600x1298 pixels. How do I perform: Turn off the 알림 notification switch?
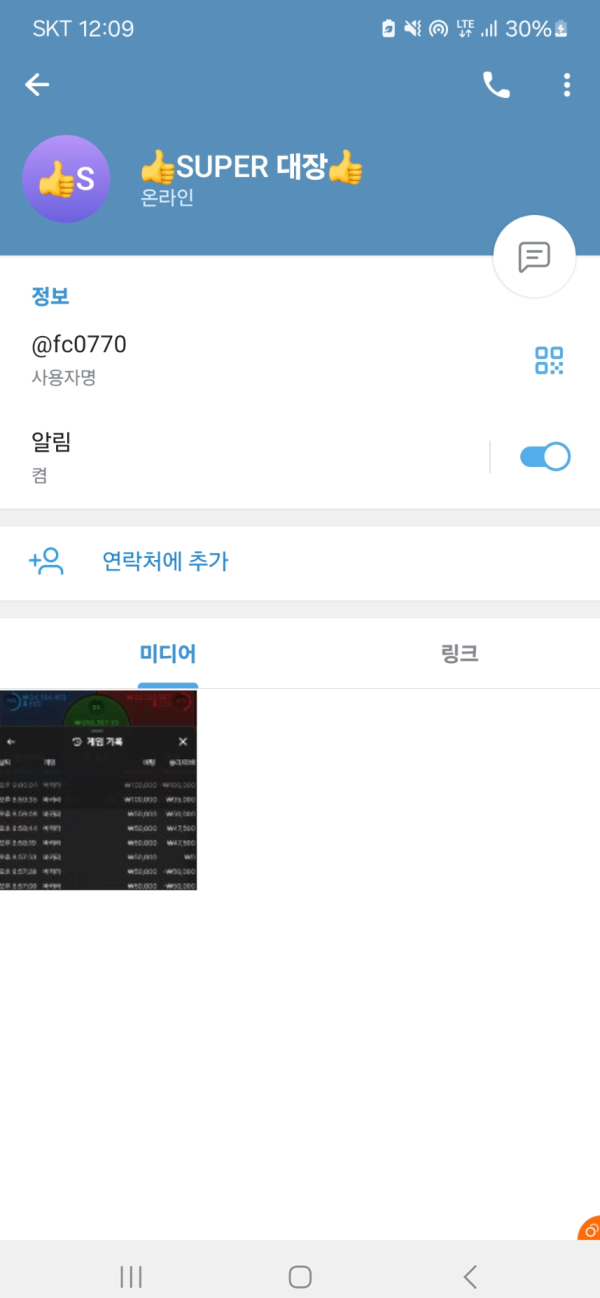(x=545, y=457)
